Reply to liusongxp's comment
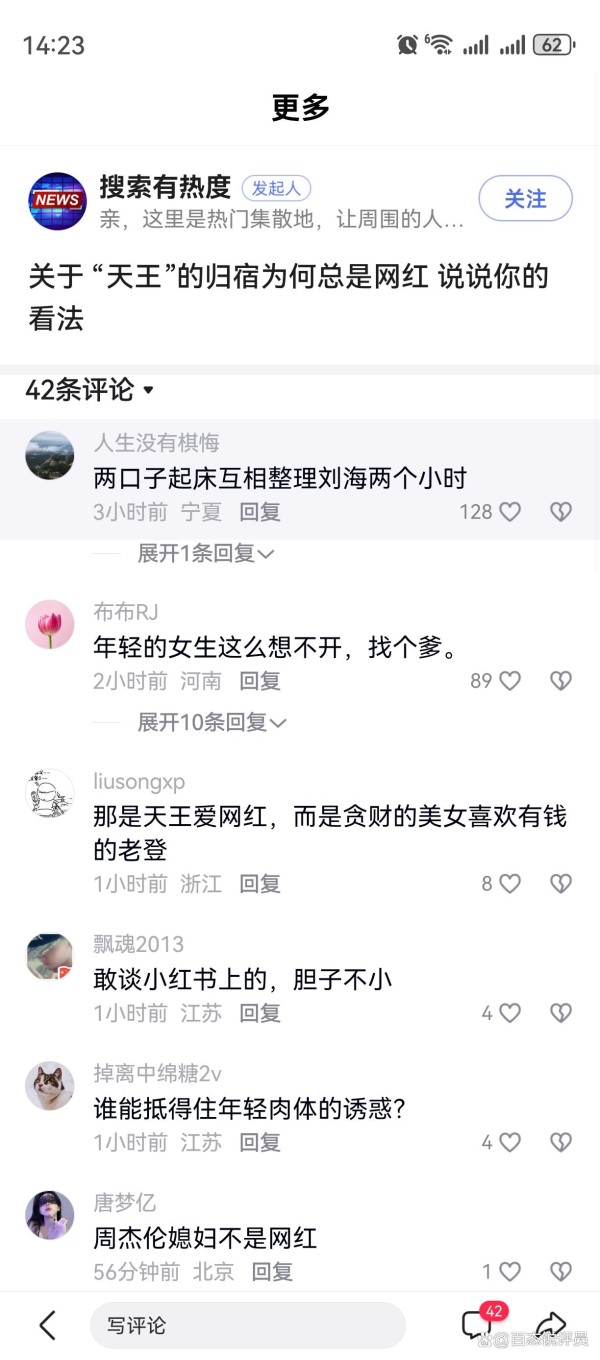 tap(260, 884)
